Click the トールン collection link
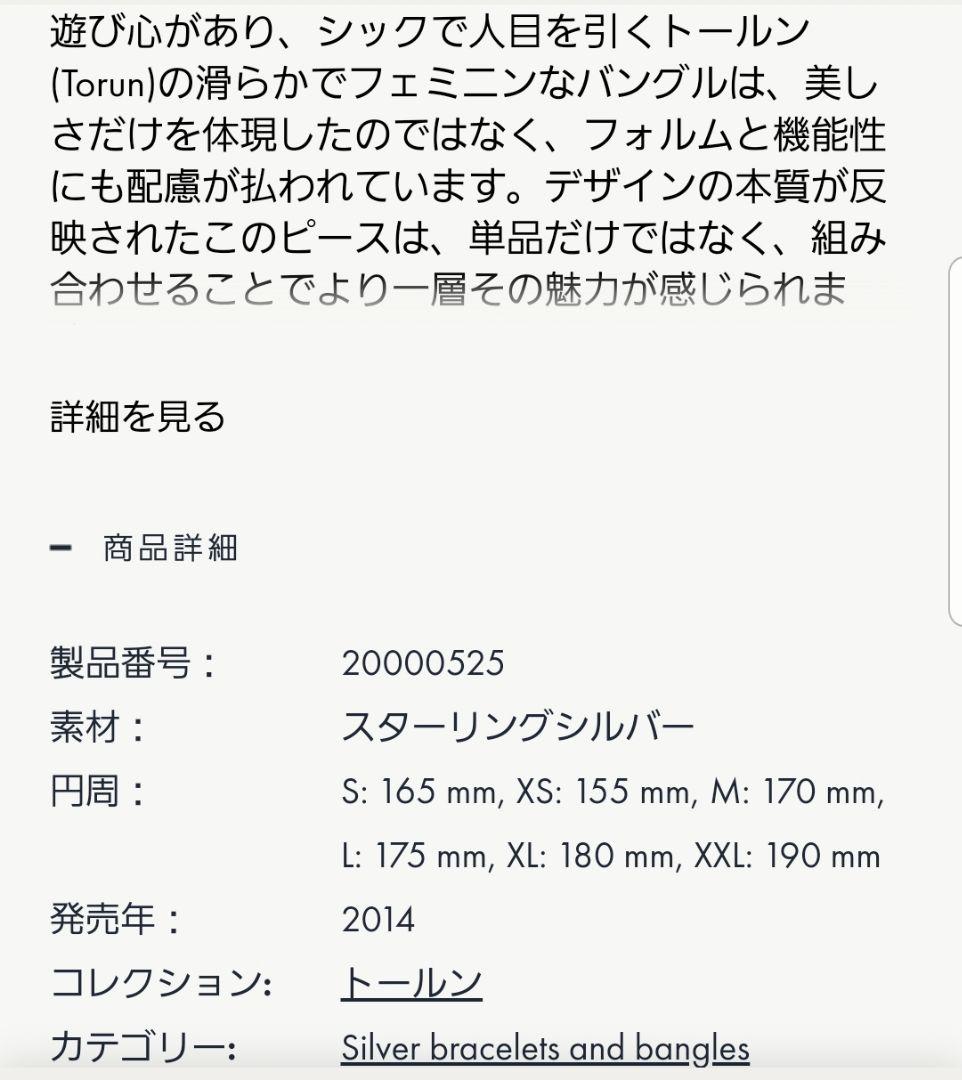 412,983
